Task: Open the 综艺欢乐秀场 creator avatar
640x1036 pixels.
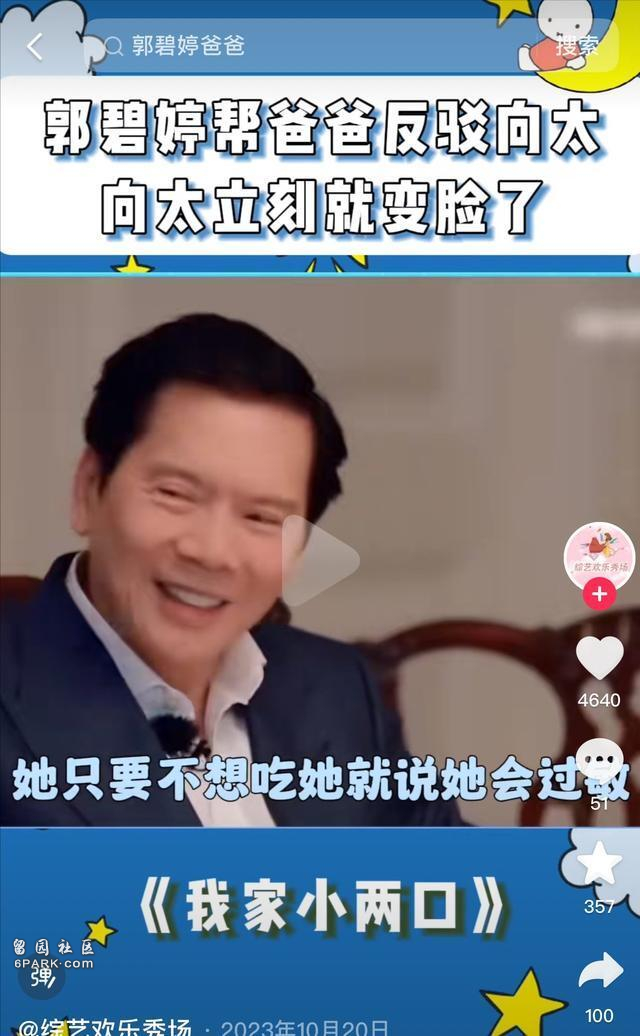Action: coord(599,555)
